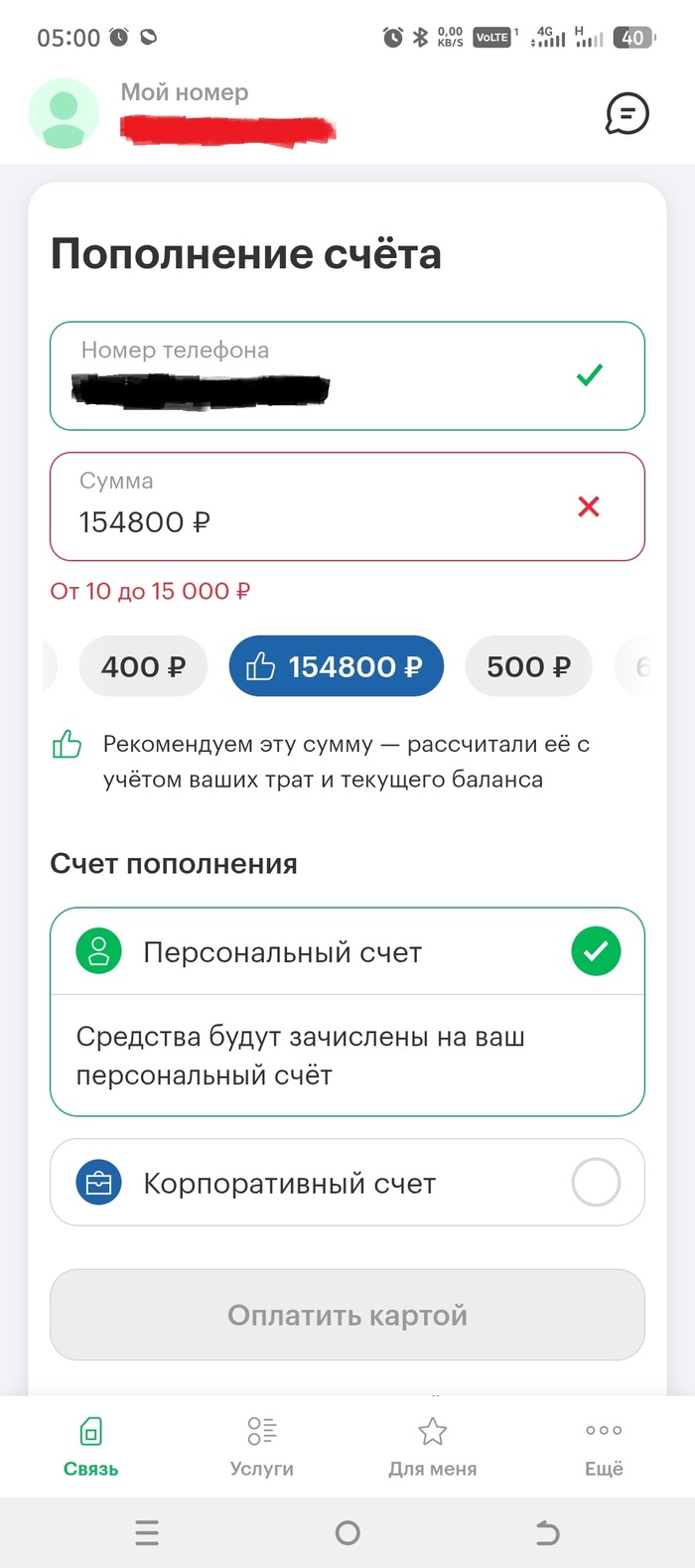Switch to Корпоративный счет
The image size is (695, 1568).
[347, 1183]
